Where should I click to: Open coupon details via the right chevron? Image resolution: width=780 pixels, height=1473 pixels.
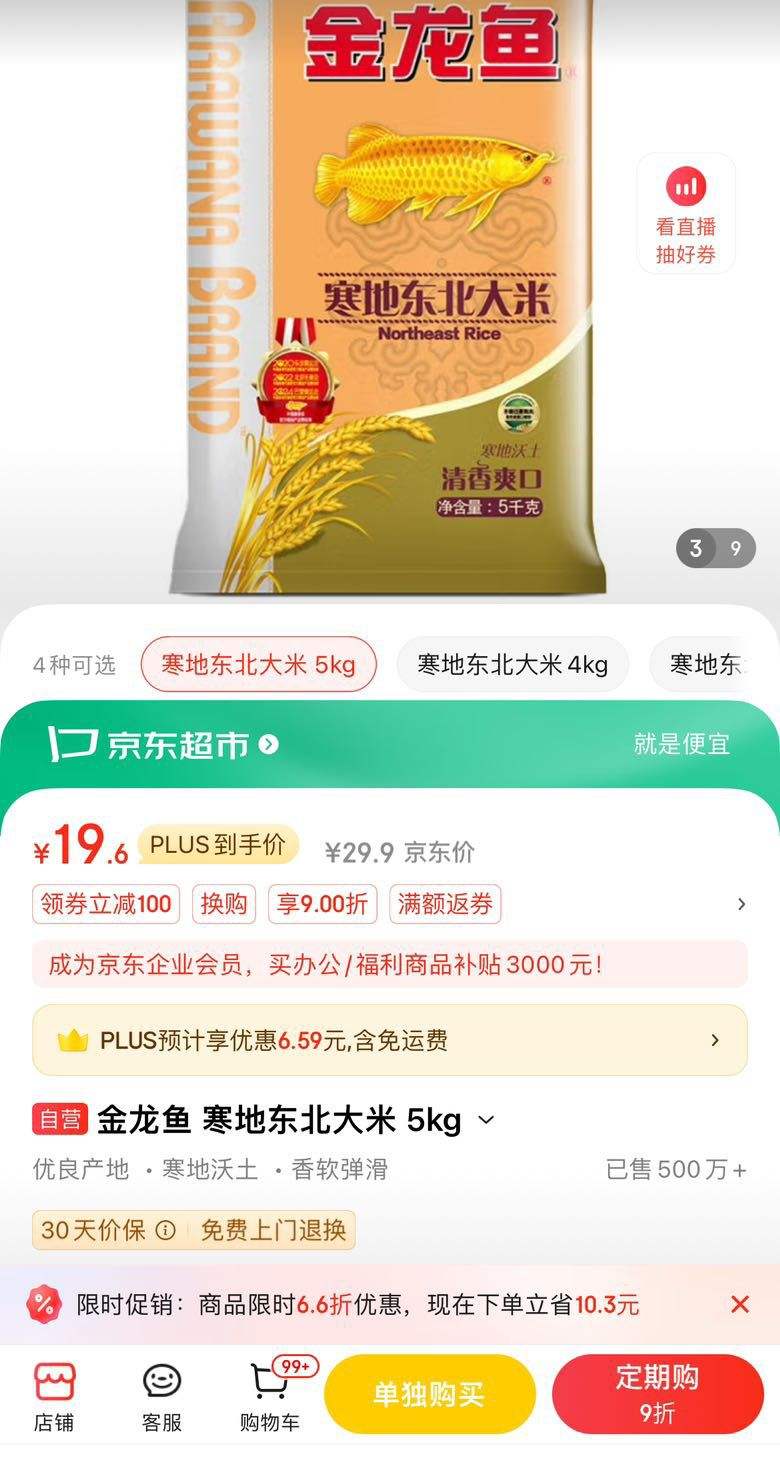coord(741,903)
